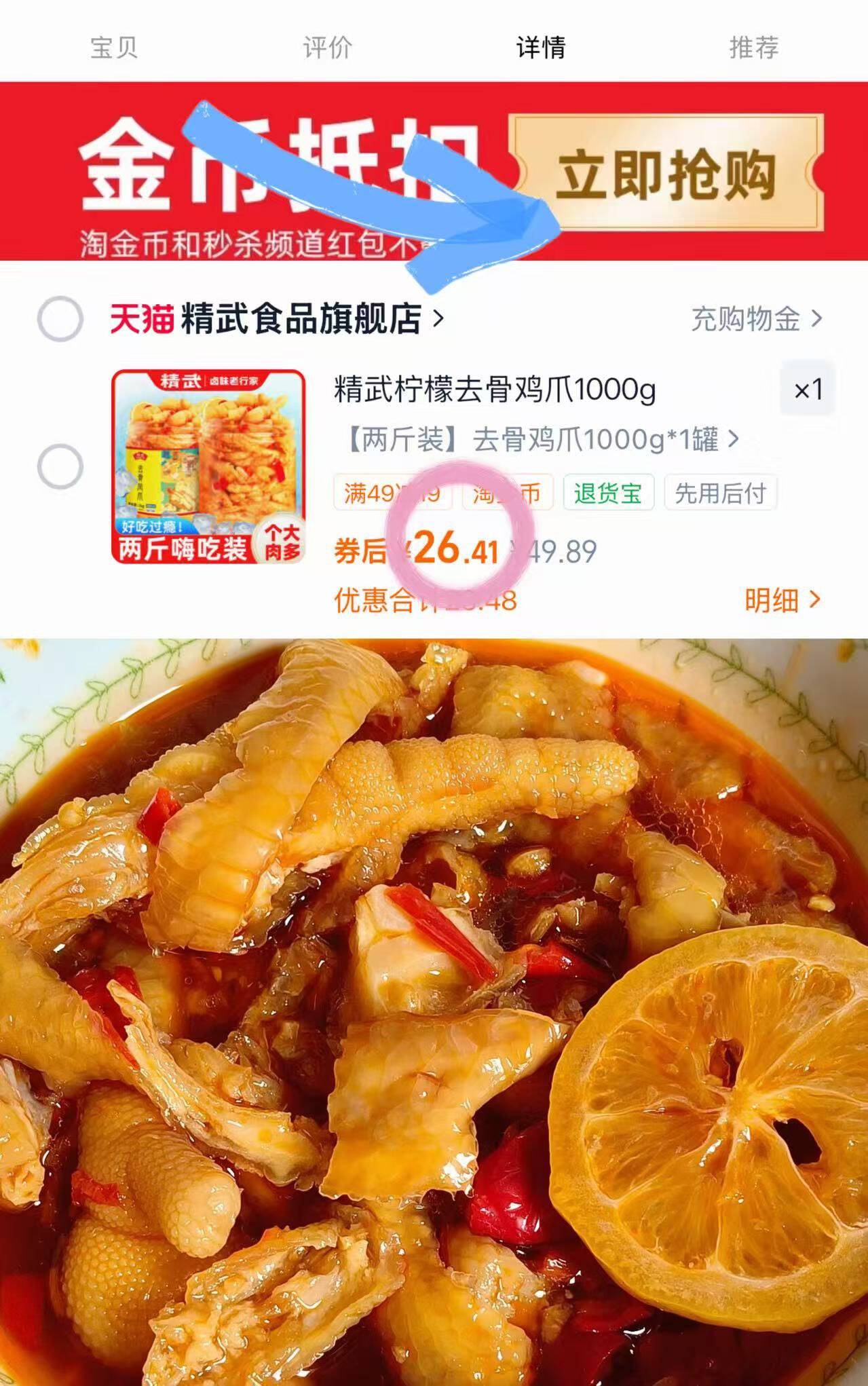This screenshot has width=868, height=1386.
Task: Select the 详情 tab
Action: (x=540, y=46)
